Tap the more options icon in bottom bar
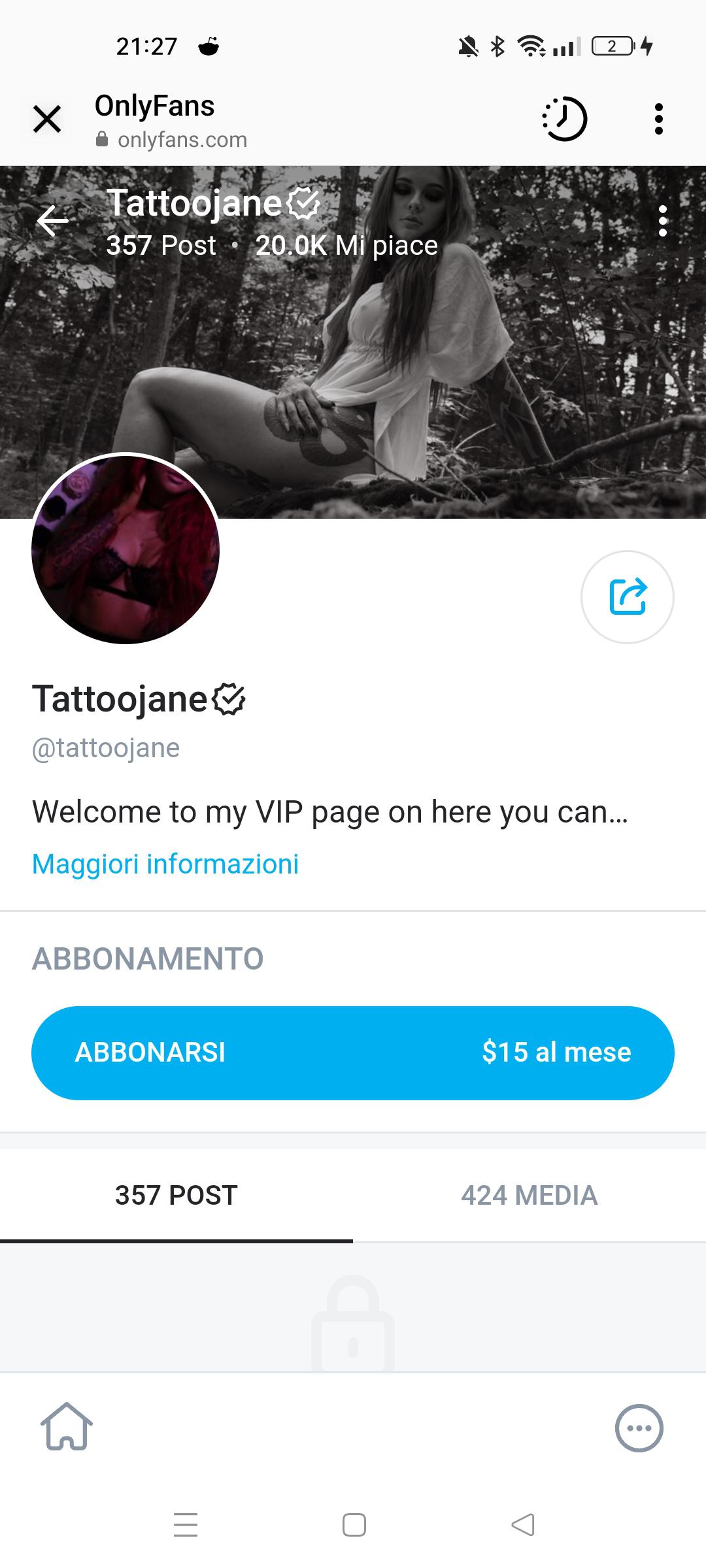Screen dimensions: 706x1568 [637, 1427]
